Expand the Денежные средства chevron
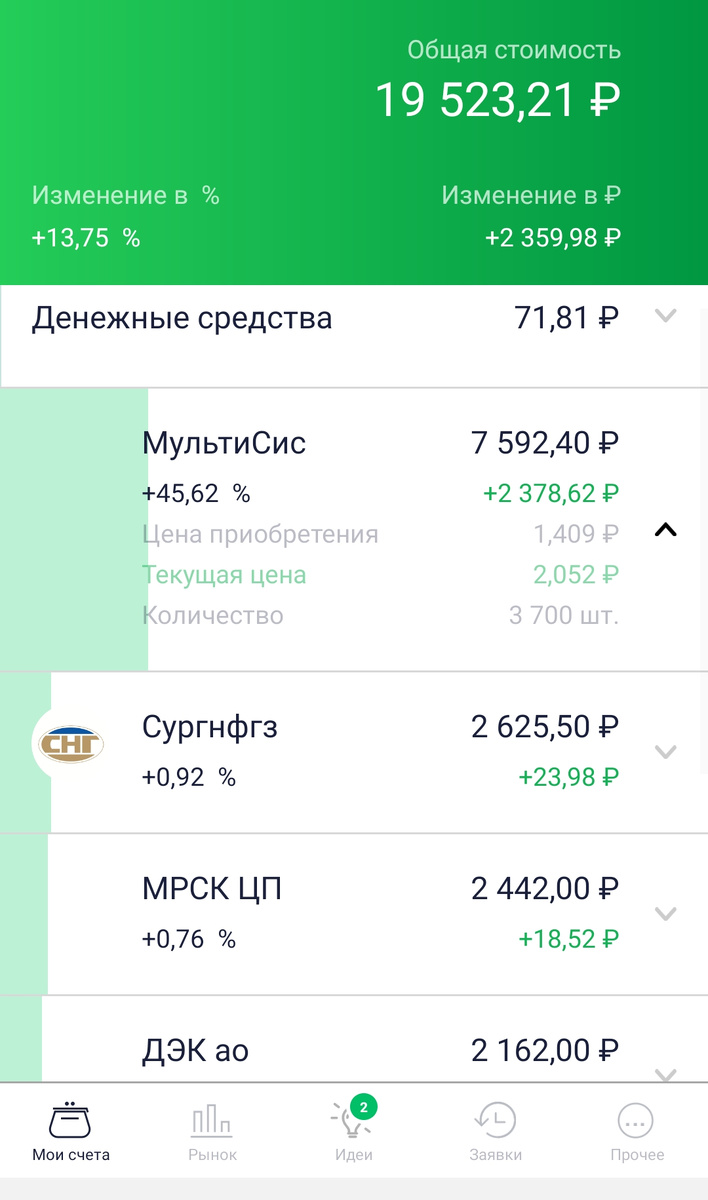Screen dimensions: 708x1200 click(x=665, y=316)
